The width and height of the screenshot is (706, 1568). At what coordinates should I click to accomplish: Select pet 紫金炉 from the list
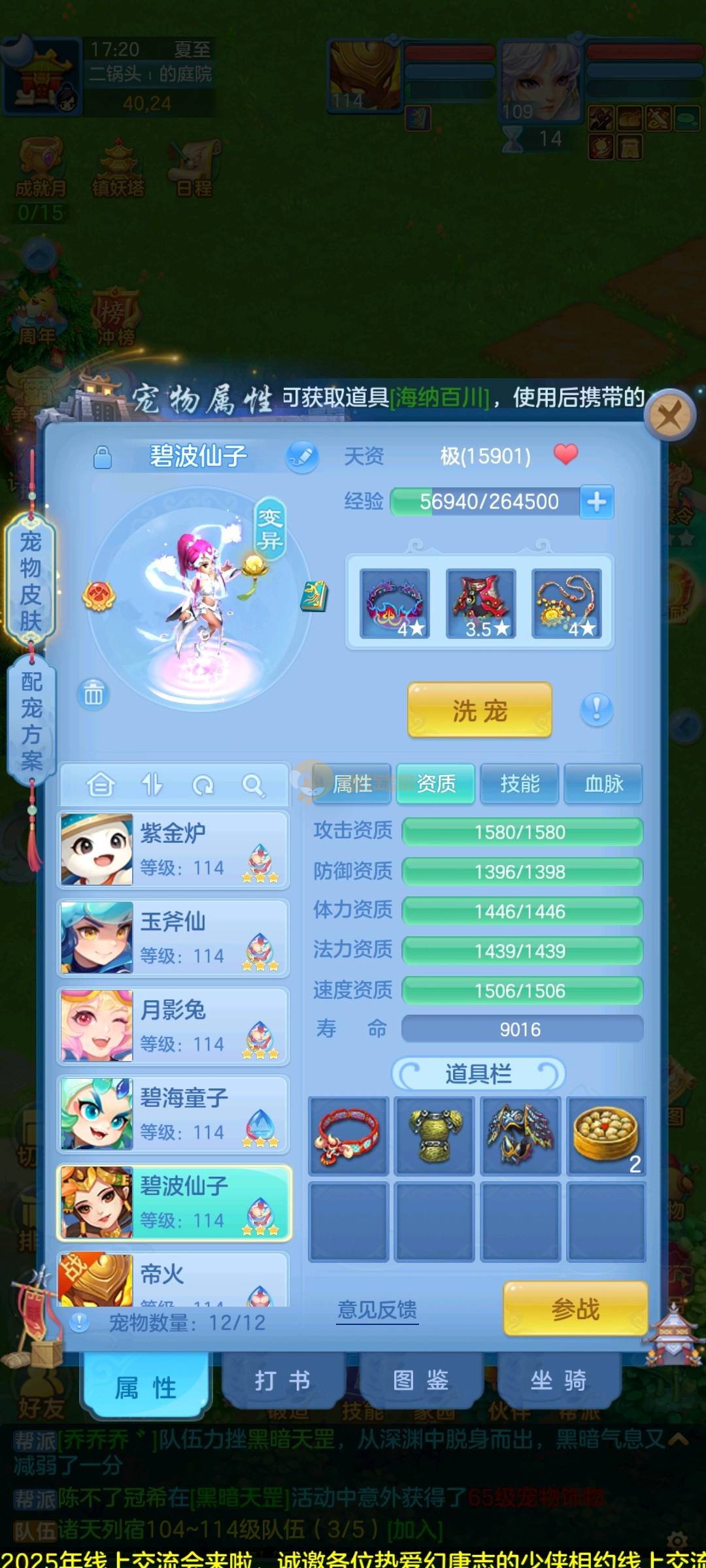coord(173,849)
